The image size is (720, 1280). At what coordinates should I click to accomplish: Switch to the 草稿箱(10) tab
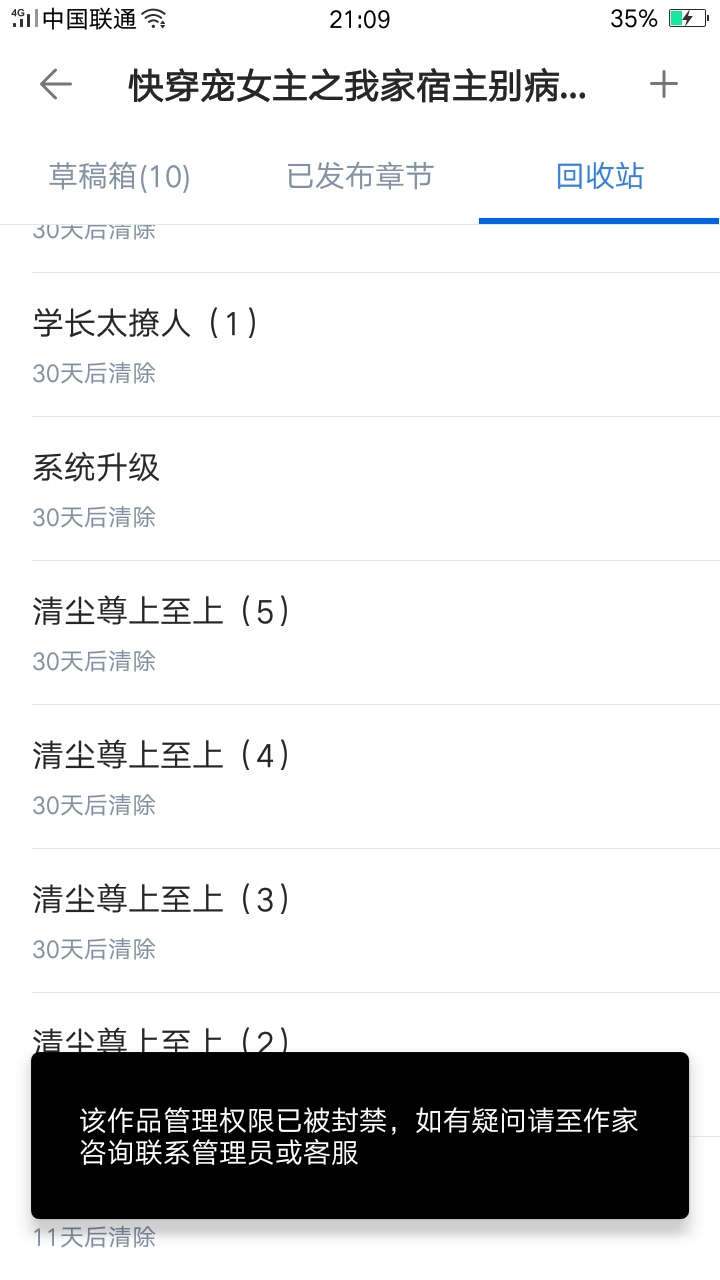(x=120, y=177)
